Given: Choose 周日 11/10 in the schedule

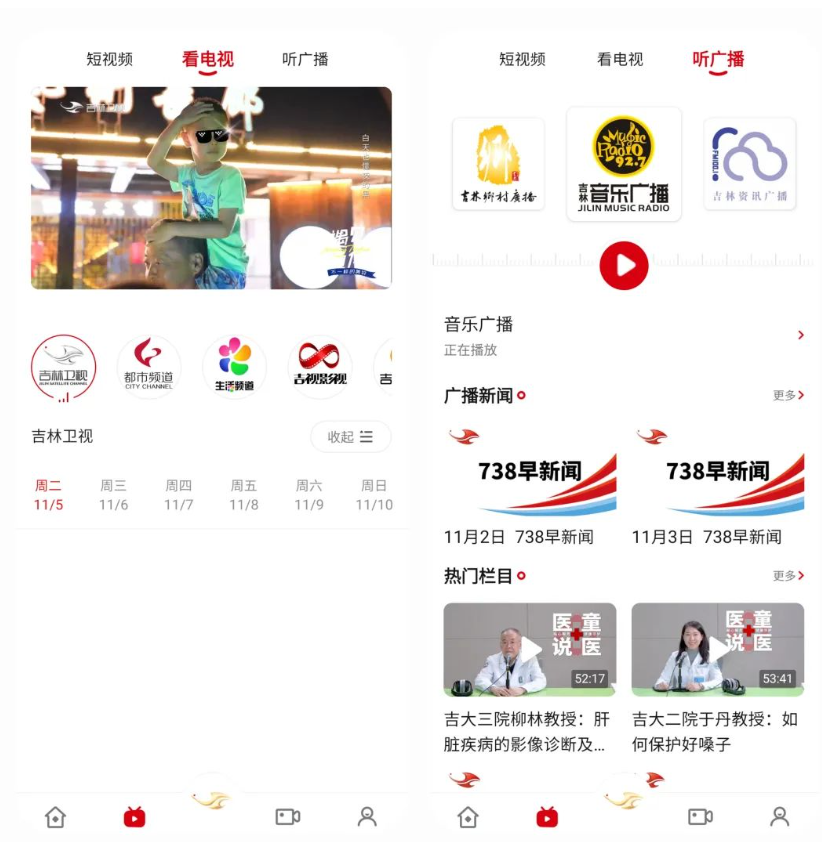Looking at the screenshot, I should [374, 494].
